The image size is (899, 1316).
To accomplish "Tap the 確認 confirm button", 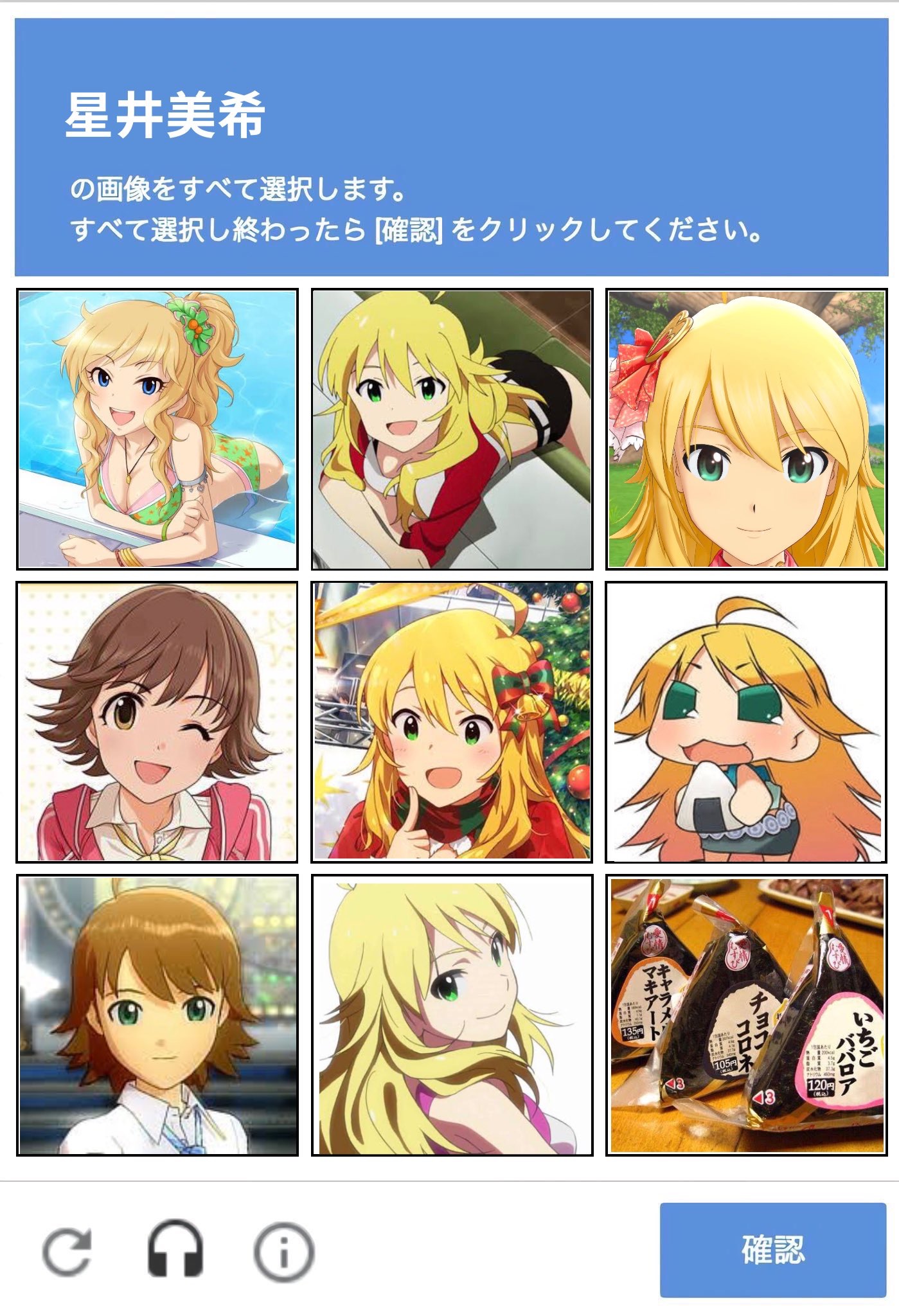I will (772, 1249).
